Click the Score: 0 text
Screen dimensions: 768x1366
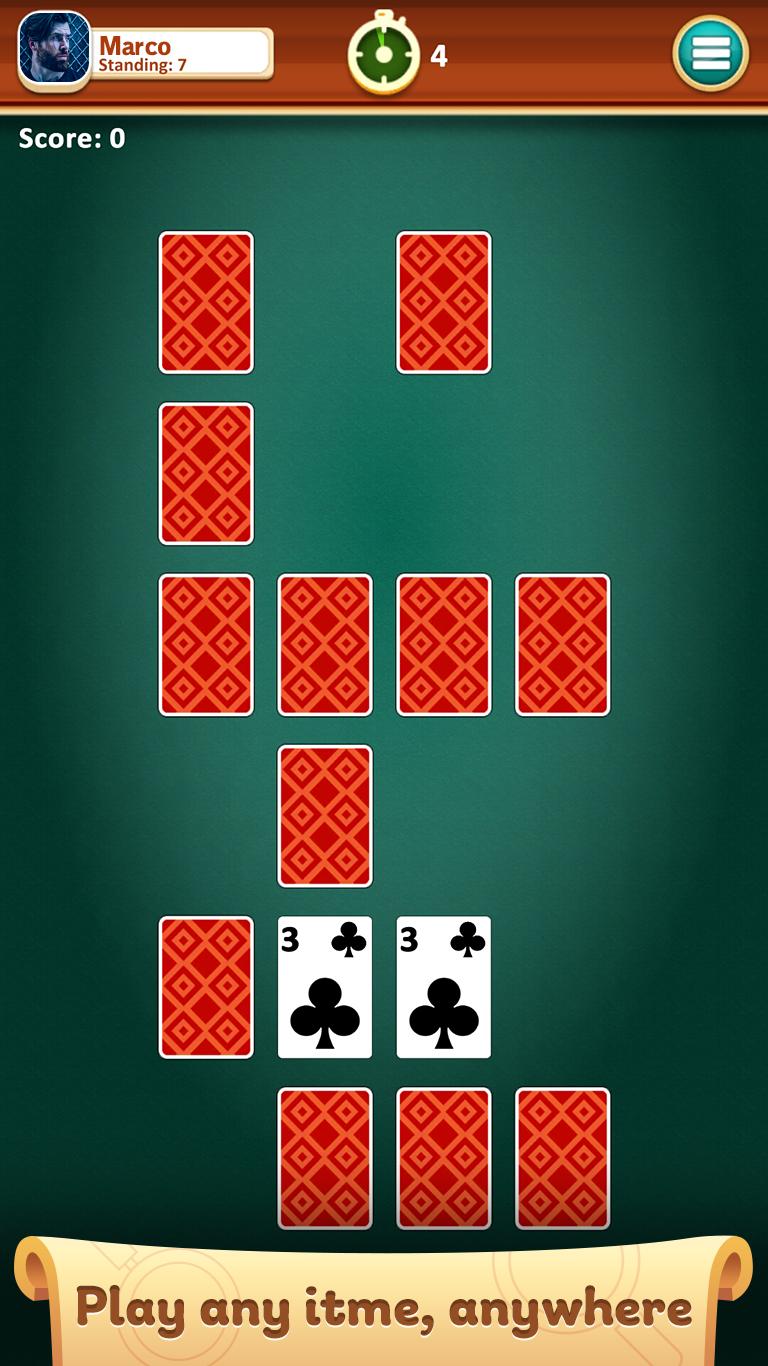point(71,138)
